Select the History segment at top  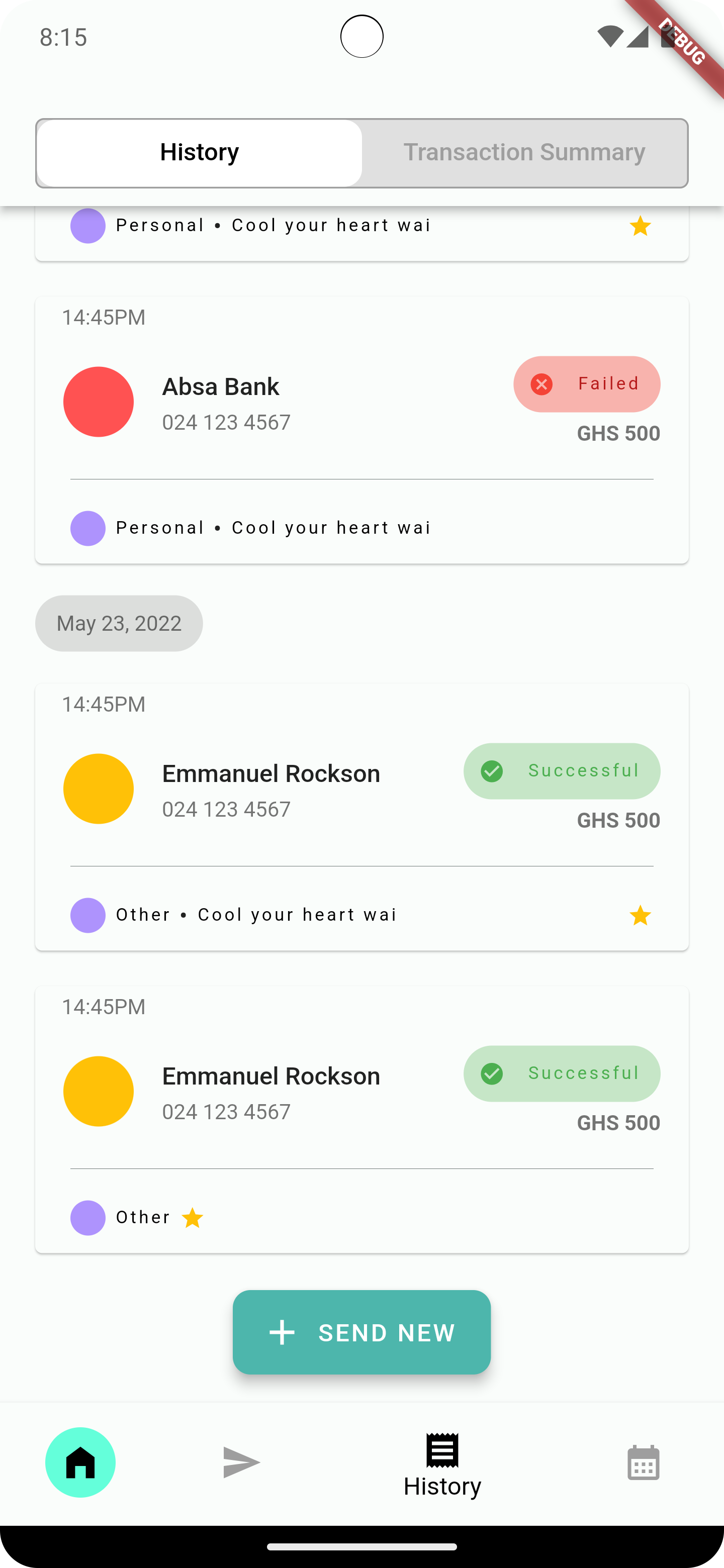point(200,153)
